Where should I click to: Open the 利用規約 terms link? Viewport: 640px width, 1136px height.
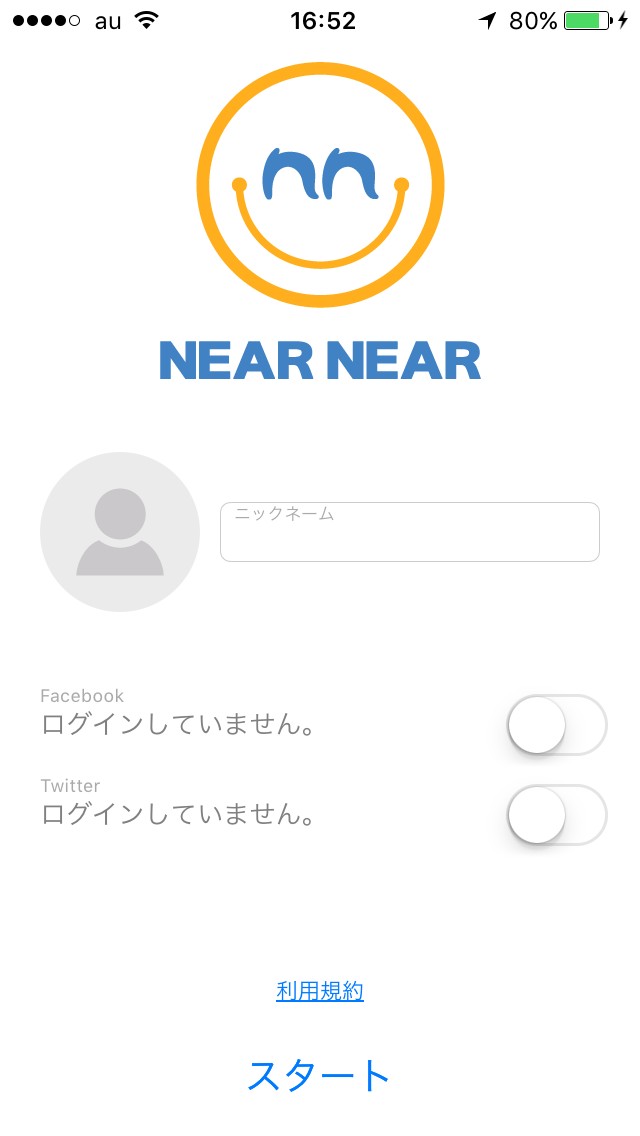320,991
